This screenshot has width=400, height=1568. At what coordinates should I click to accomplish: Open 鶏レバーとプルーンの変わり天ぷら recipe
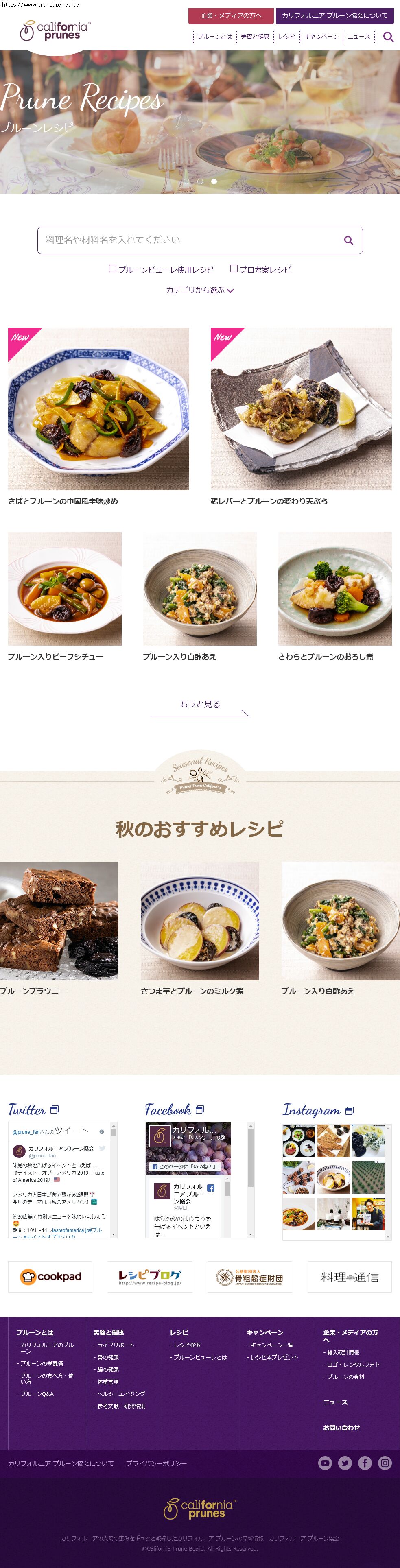(x=301, y=409)
